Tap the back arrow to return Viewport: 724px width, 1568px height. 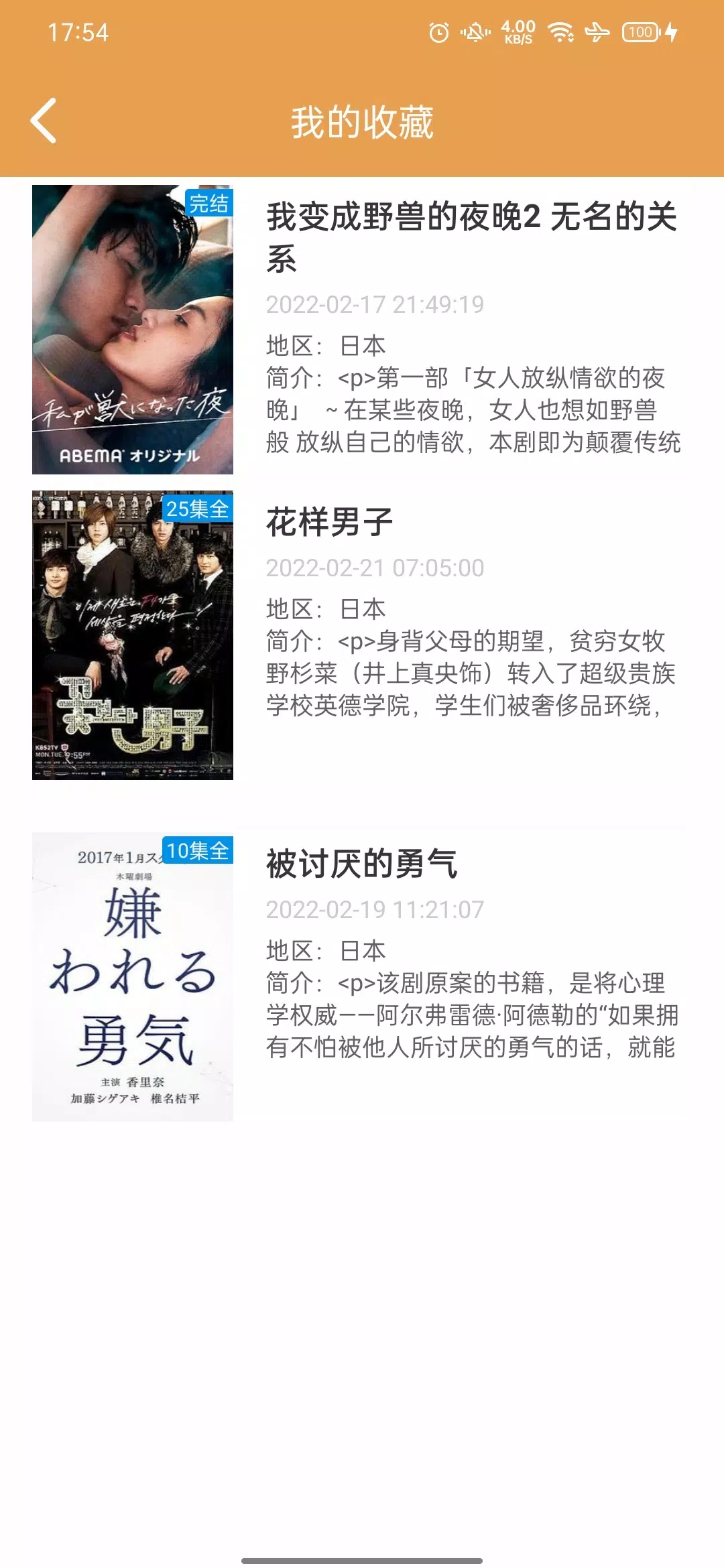coord(44,122)
